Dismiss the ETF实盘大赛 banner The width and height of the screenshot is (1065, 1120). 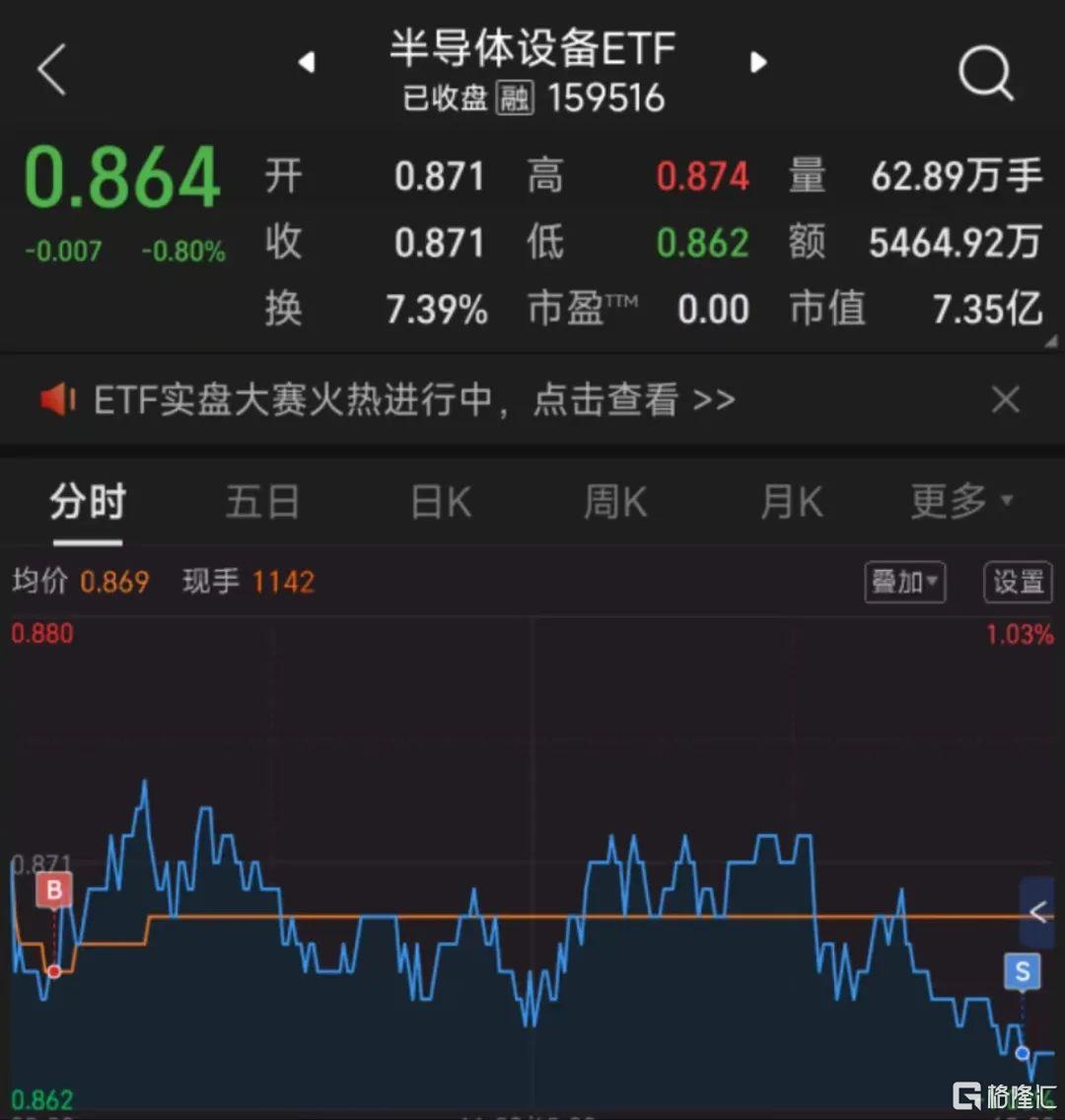pyautogui.click(x=1005, y=400)
